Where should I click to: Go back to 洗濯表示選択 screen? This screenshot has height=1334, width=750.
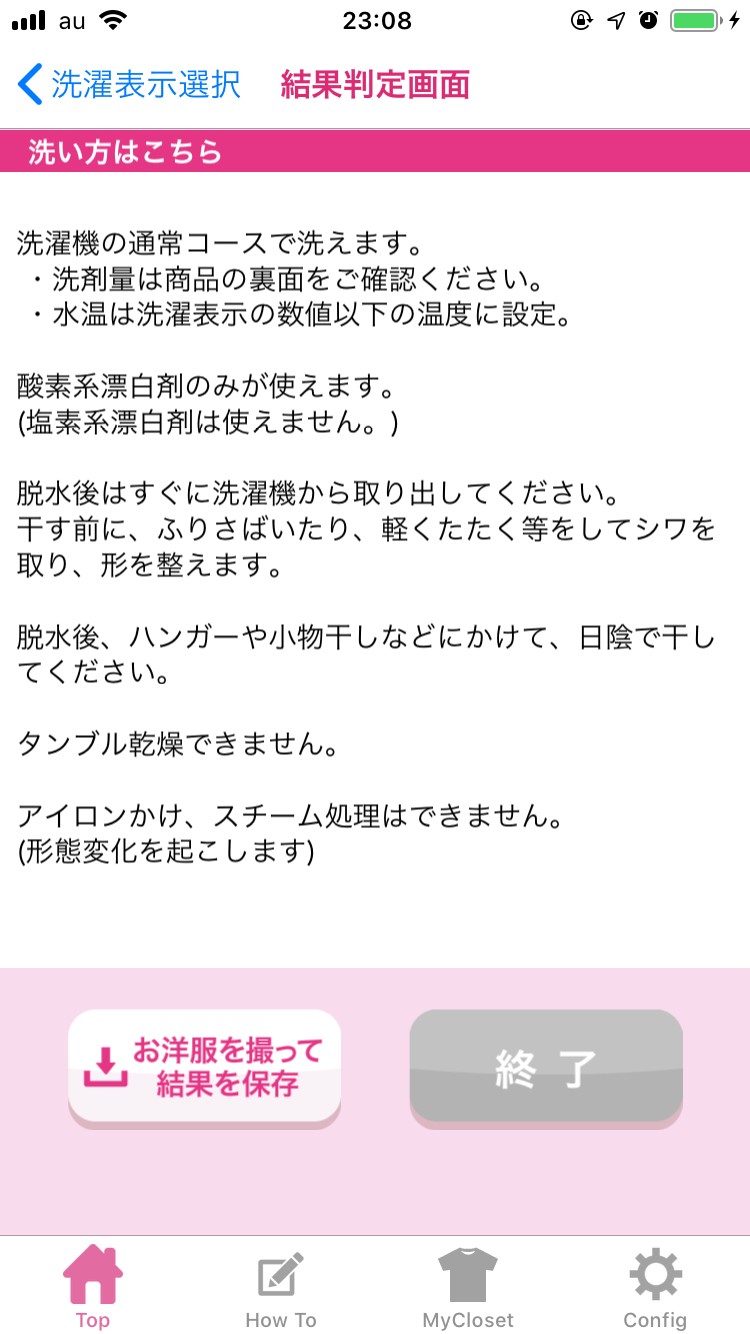[x=130, y=85]
